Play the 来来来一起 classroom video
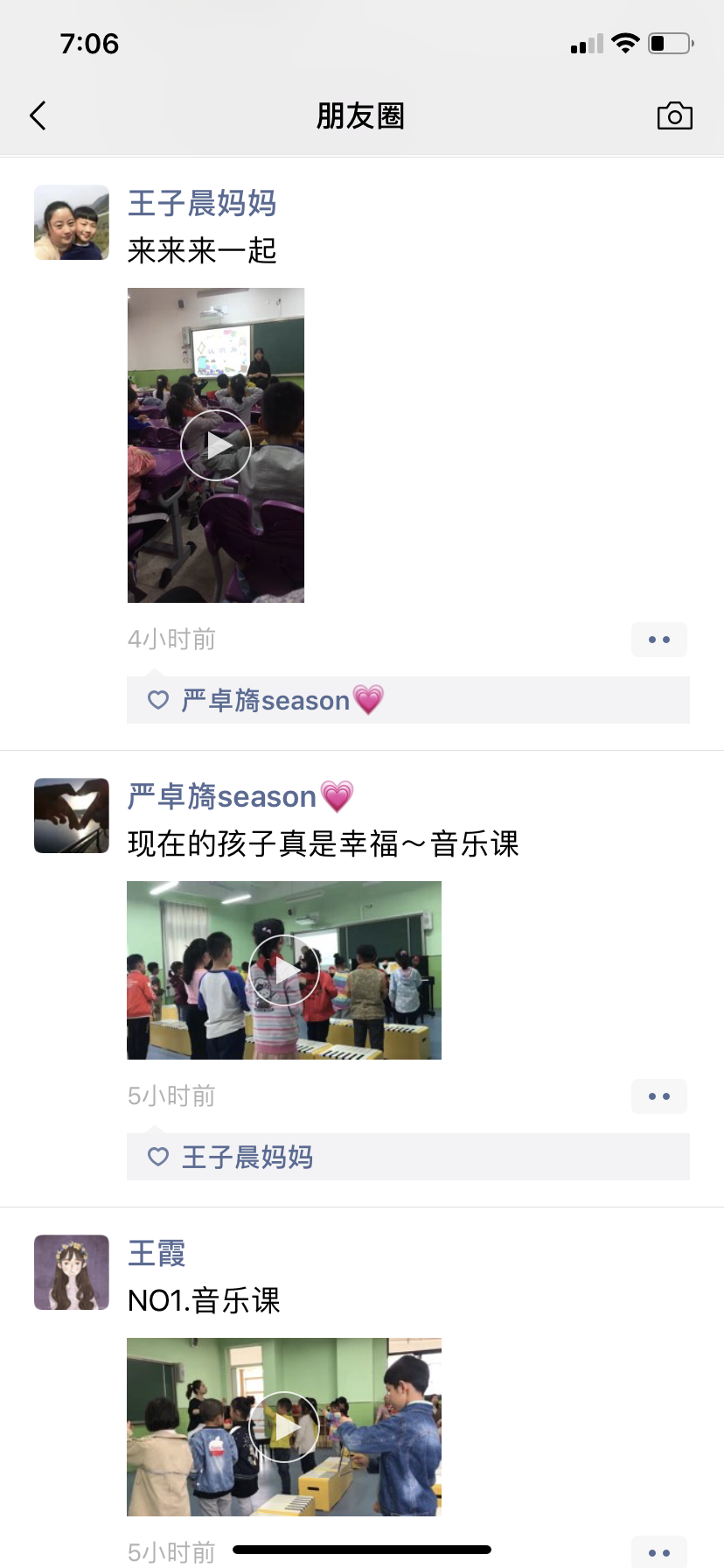This screenshot has height=1568, width=724. click(216, 445)
